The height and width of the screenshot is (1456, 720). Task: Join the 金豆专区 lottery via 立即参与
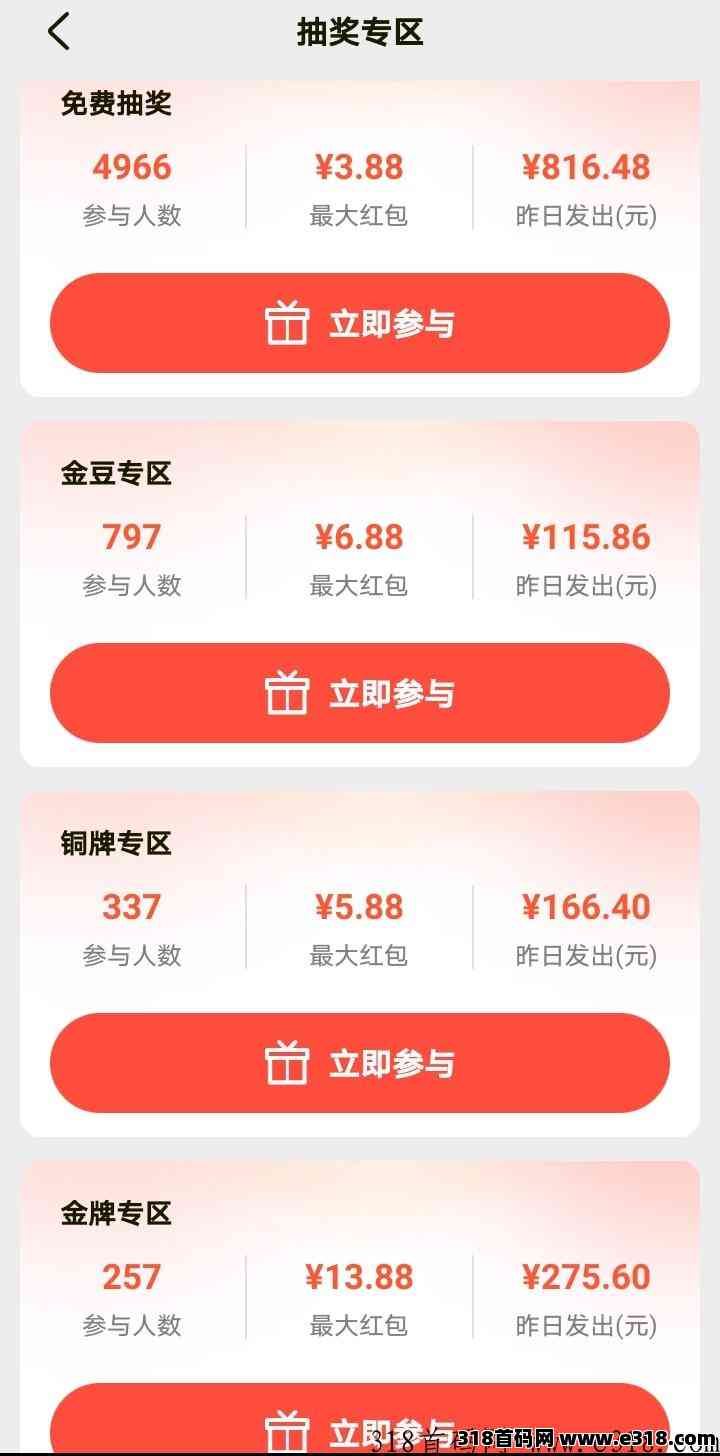click(x=360, y=693)
